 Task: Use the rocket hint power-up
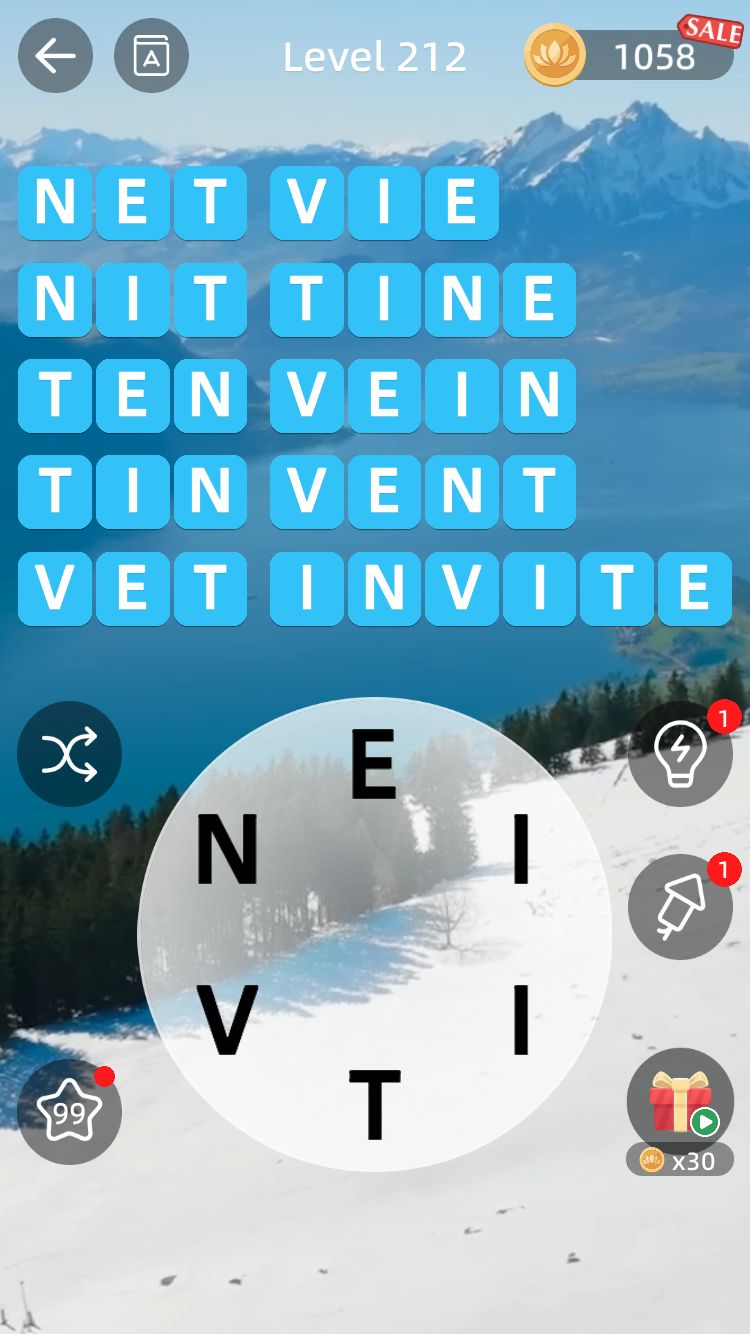point(680,907)
